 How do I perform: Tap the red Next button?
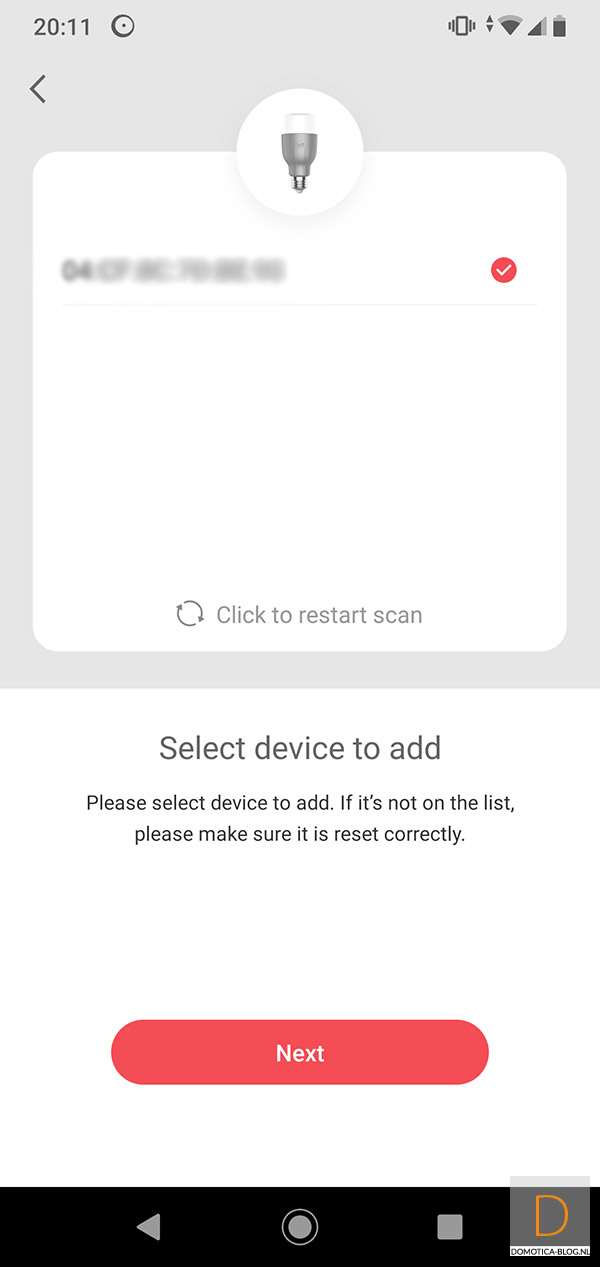point(300,1053)
